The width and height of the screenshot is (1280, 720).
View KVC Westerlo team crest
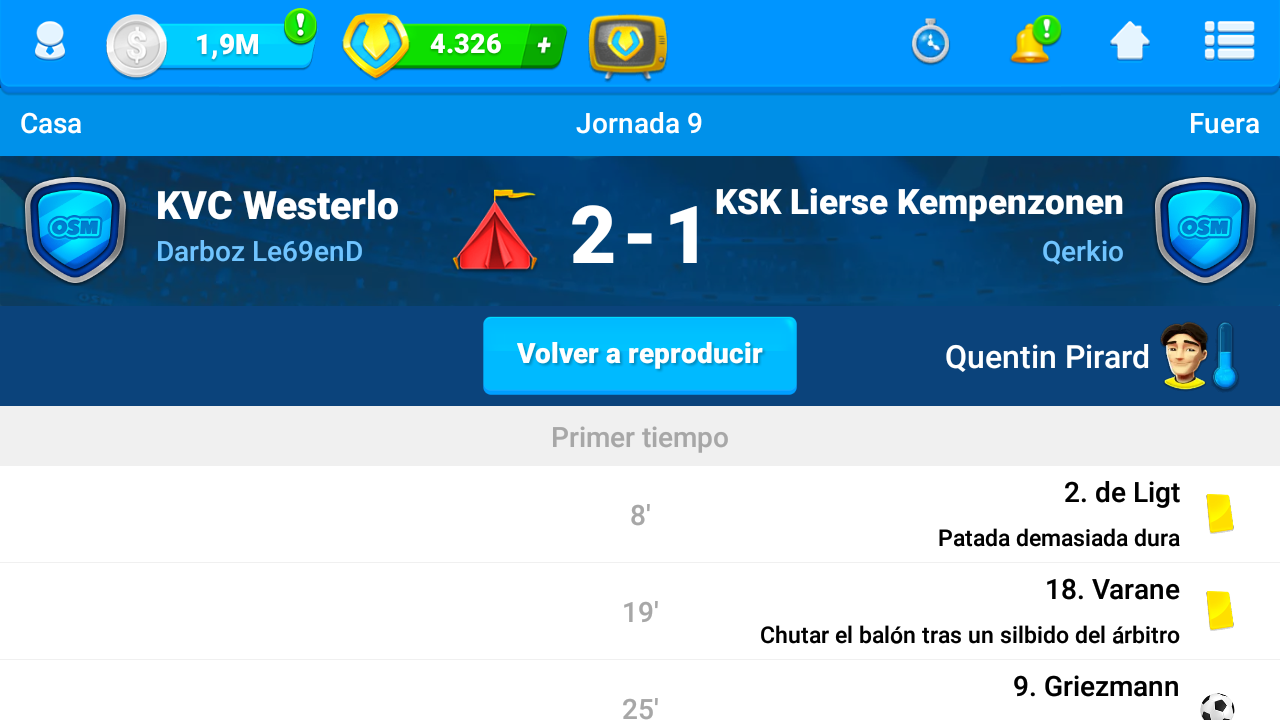coord(75,229)
